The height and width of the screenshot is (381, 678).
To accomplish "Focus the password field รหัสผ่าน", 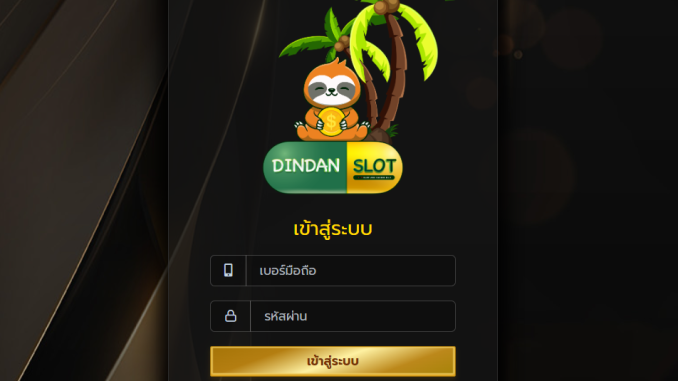I will coord(352,316).
